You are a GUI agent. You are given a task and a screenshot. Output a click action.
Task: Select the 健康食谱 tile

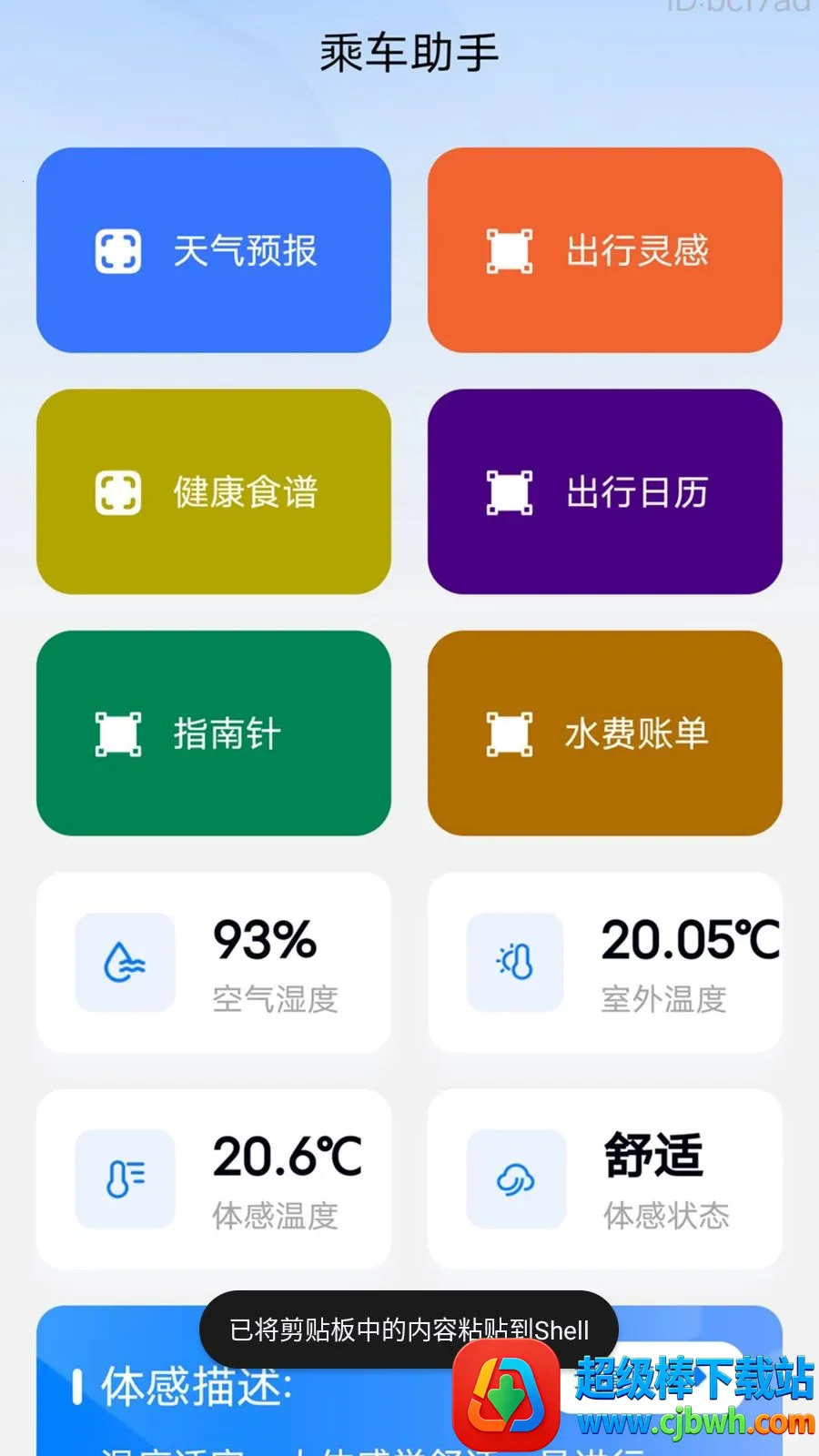tap(214, 492)
